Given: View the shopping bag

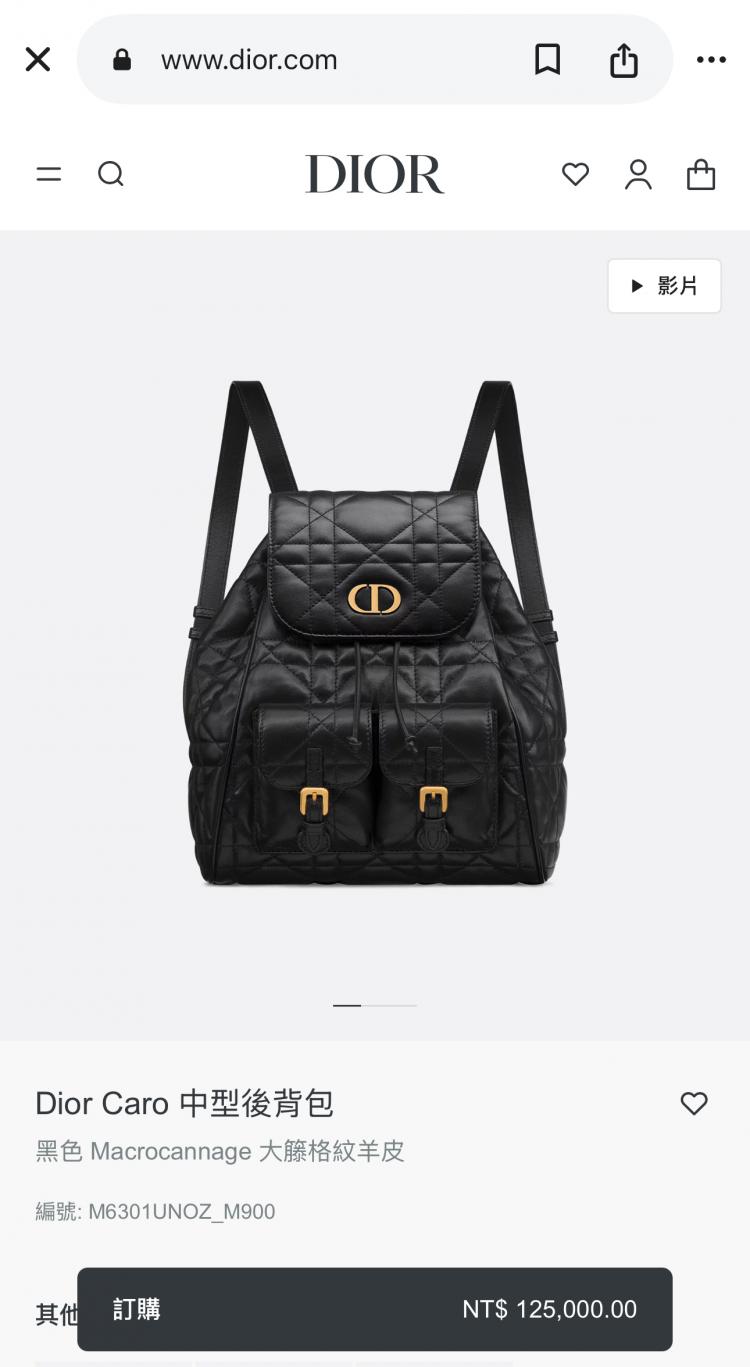Looking at the screenshot, I should [x=701, y=175].
